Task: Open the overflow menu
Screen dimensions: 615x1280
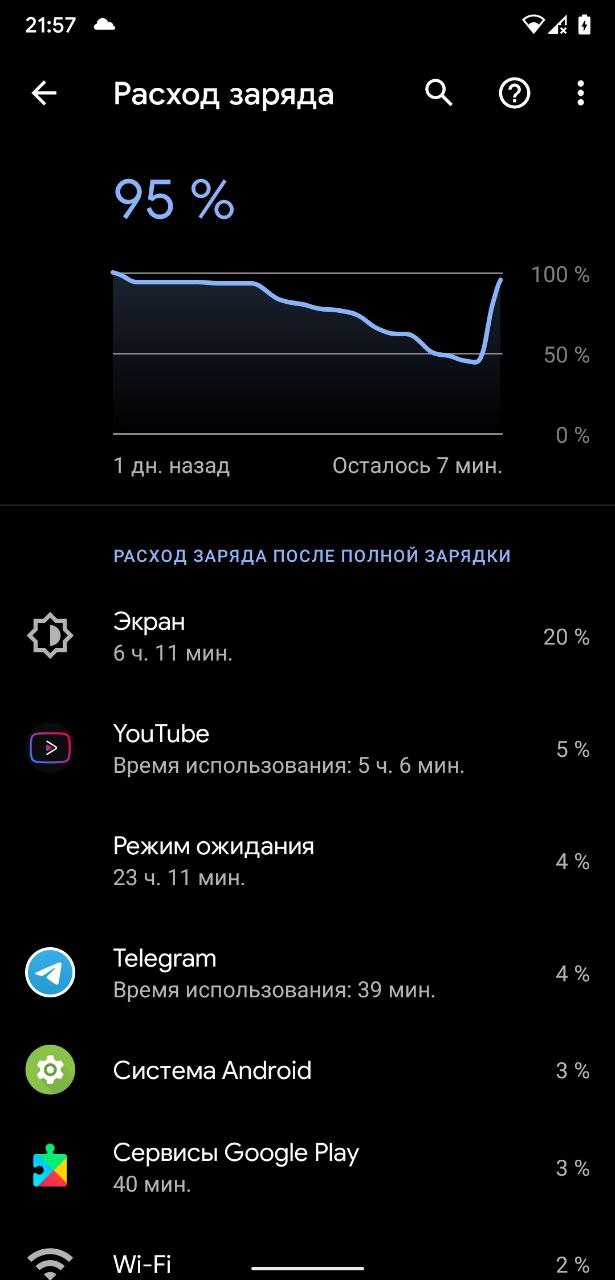Action: (x=580, y=94)
